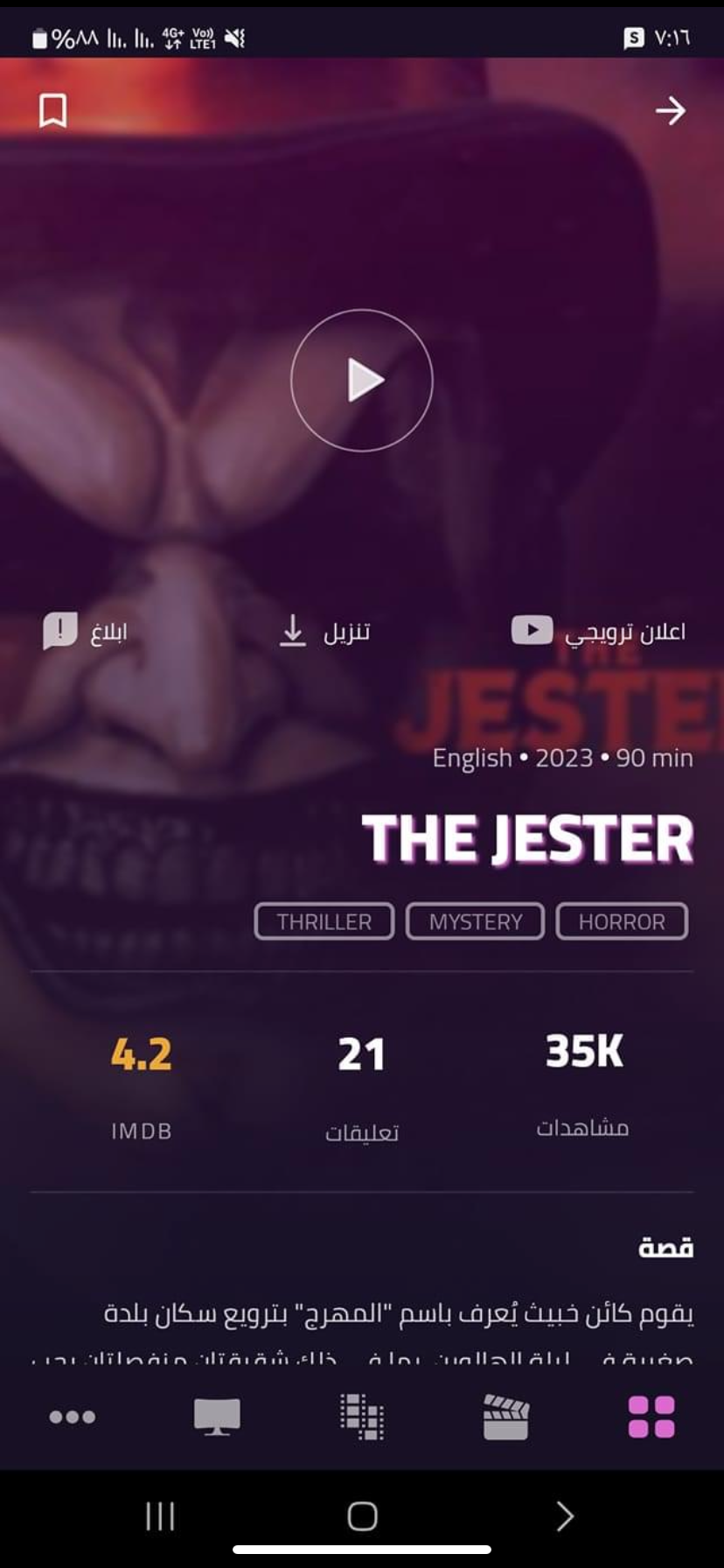Download the movie via تنزيل

pyautogui.click(x=324, y=631)
